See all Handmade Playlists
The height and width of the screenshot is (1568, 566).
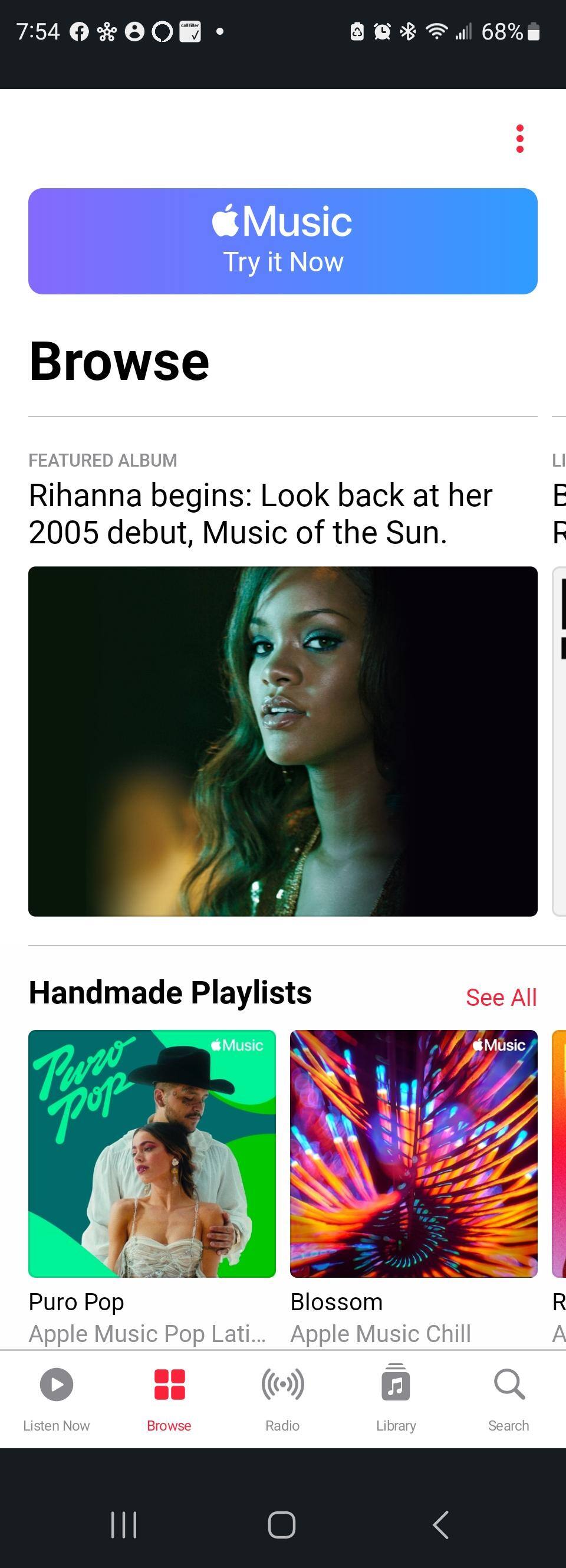click(x=501, y=997)
